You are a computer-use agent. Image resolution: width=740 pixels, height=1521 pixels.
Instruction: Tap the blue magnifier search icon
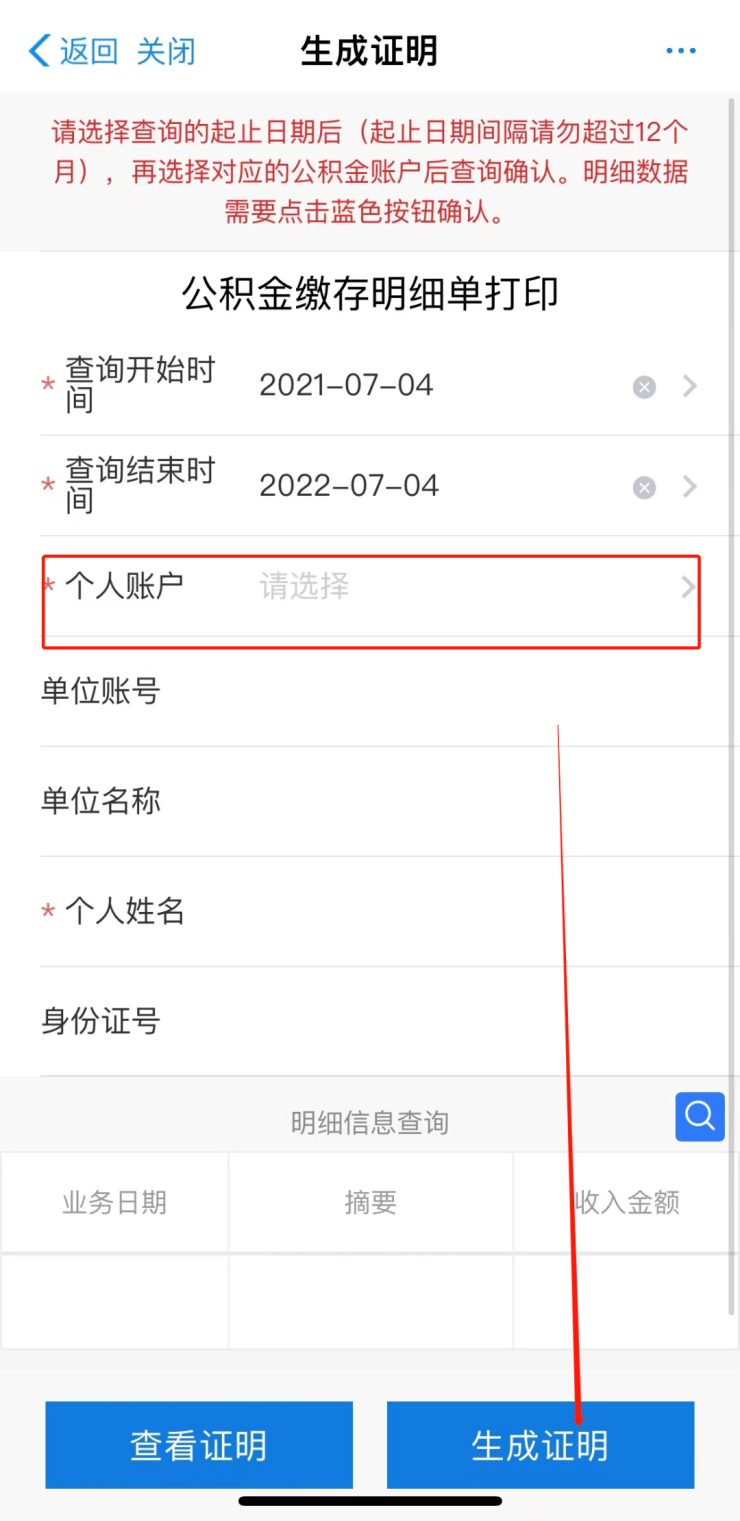(699, 1117)
